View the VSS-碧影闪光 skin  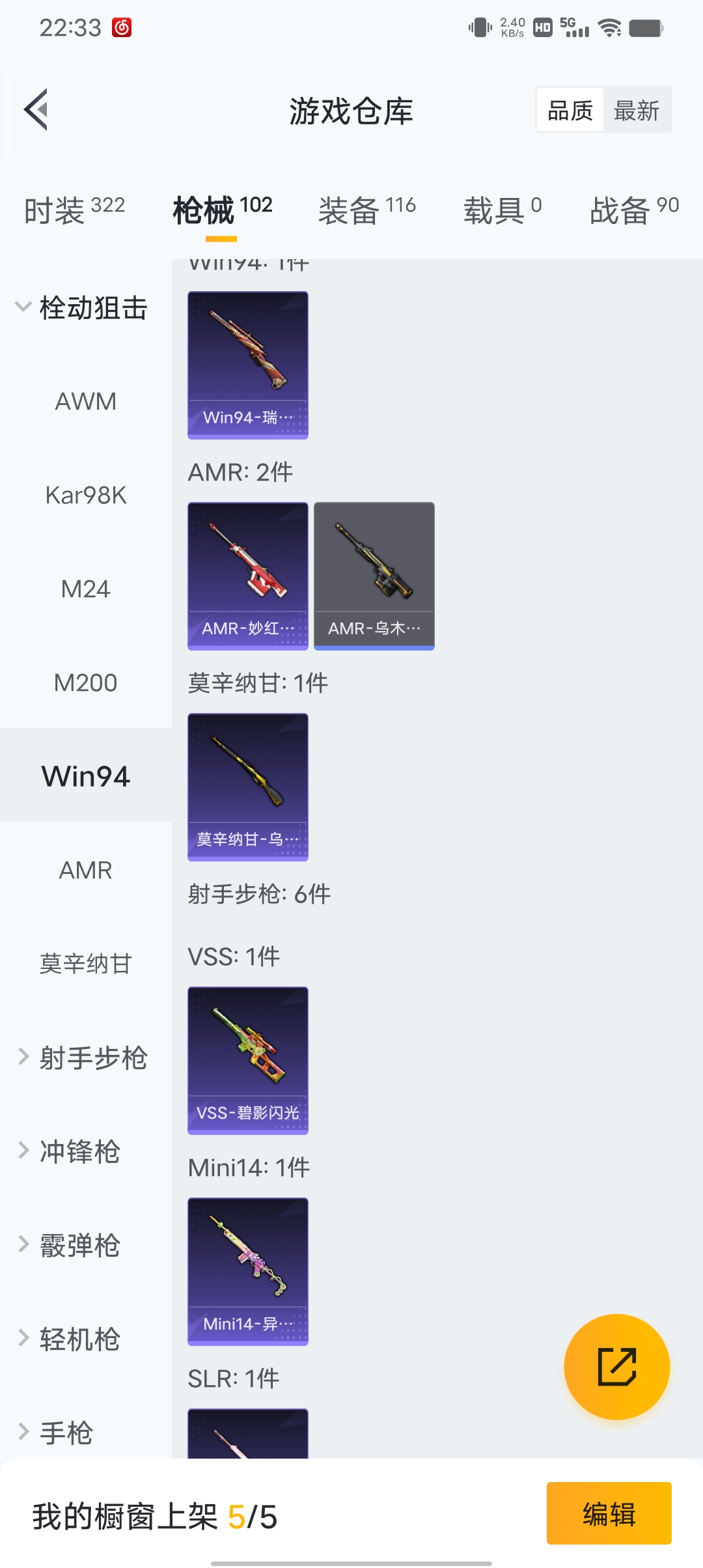[248, 1060]
